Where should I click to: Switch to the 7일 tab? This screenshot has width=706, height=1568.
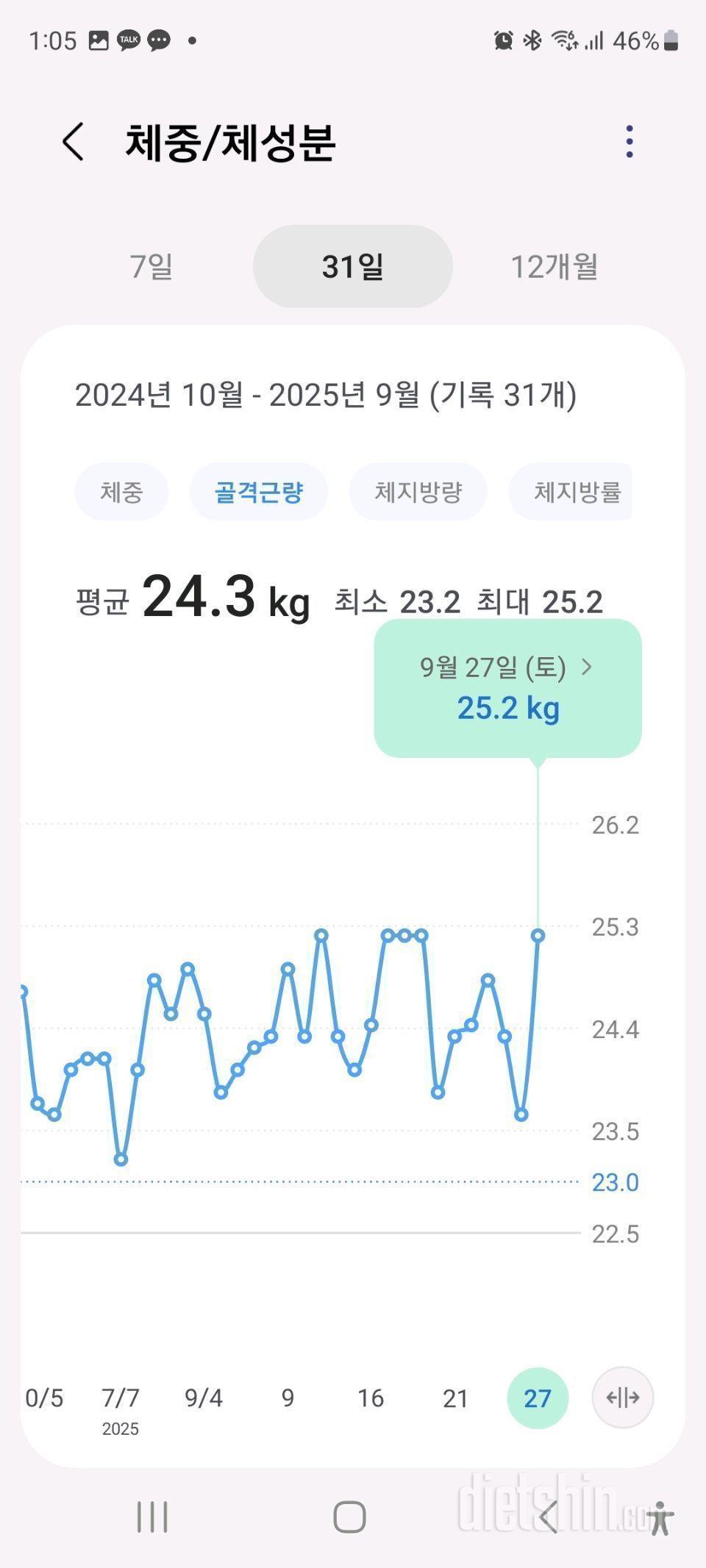click(151, 266)
